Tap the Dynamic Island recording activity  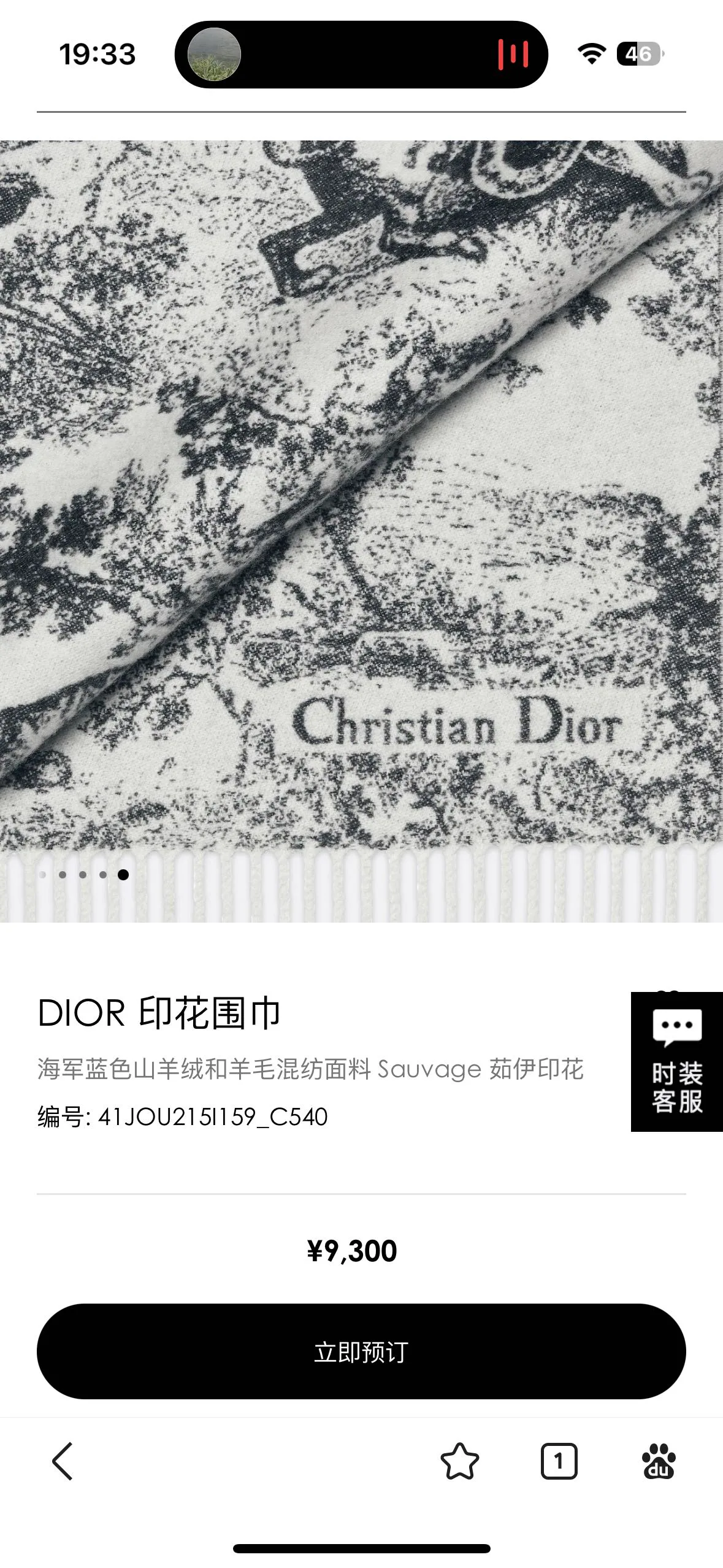(361, 55)
